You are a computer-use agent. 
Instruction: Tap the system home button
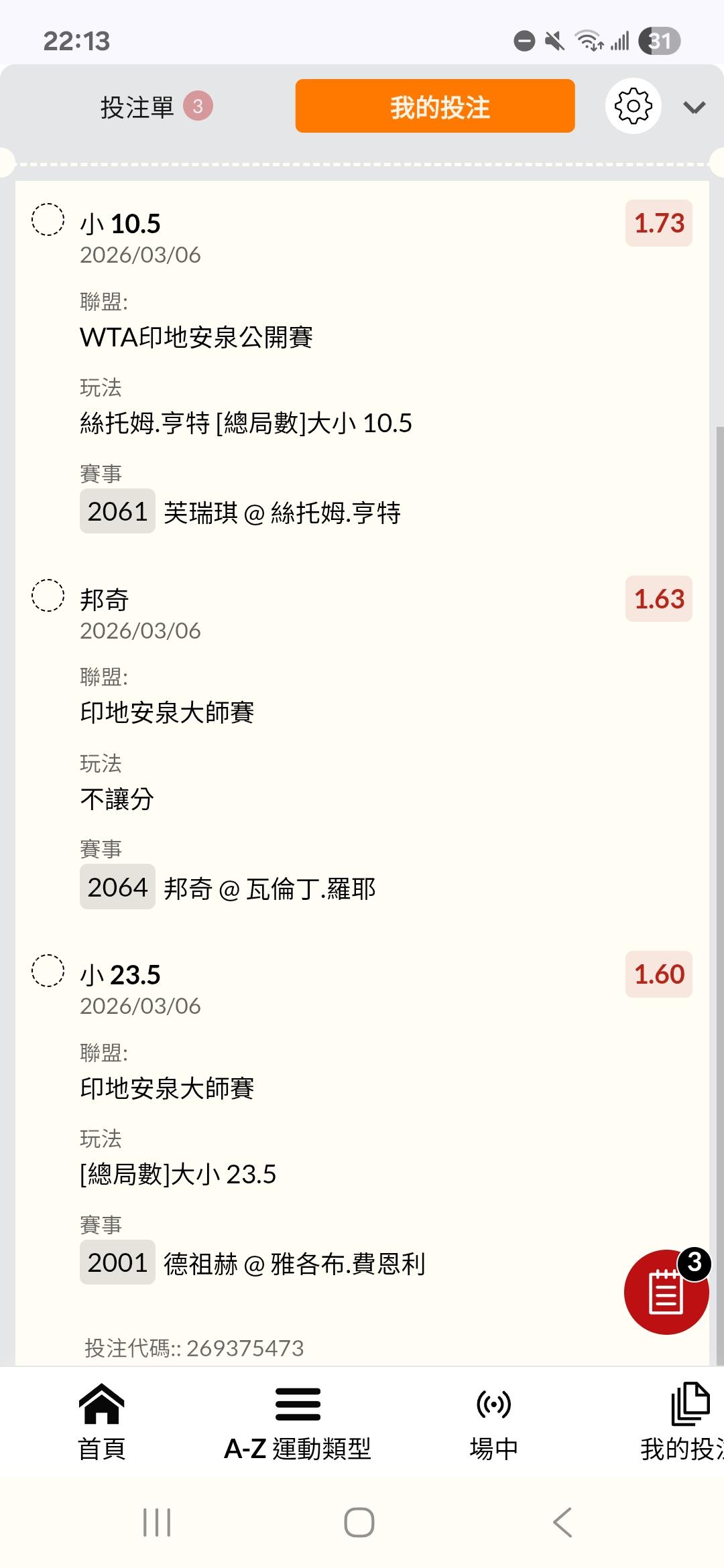pyautogui.click(x=359, y=1522)
